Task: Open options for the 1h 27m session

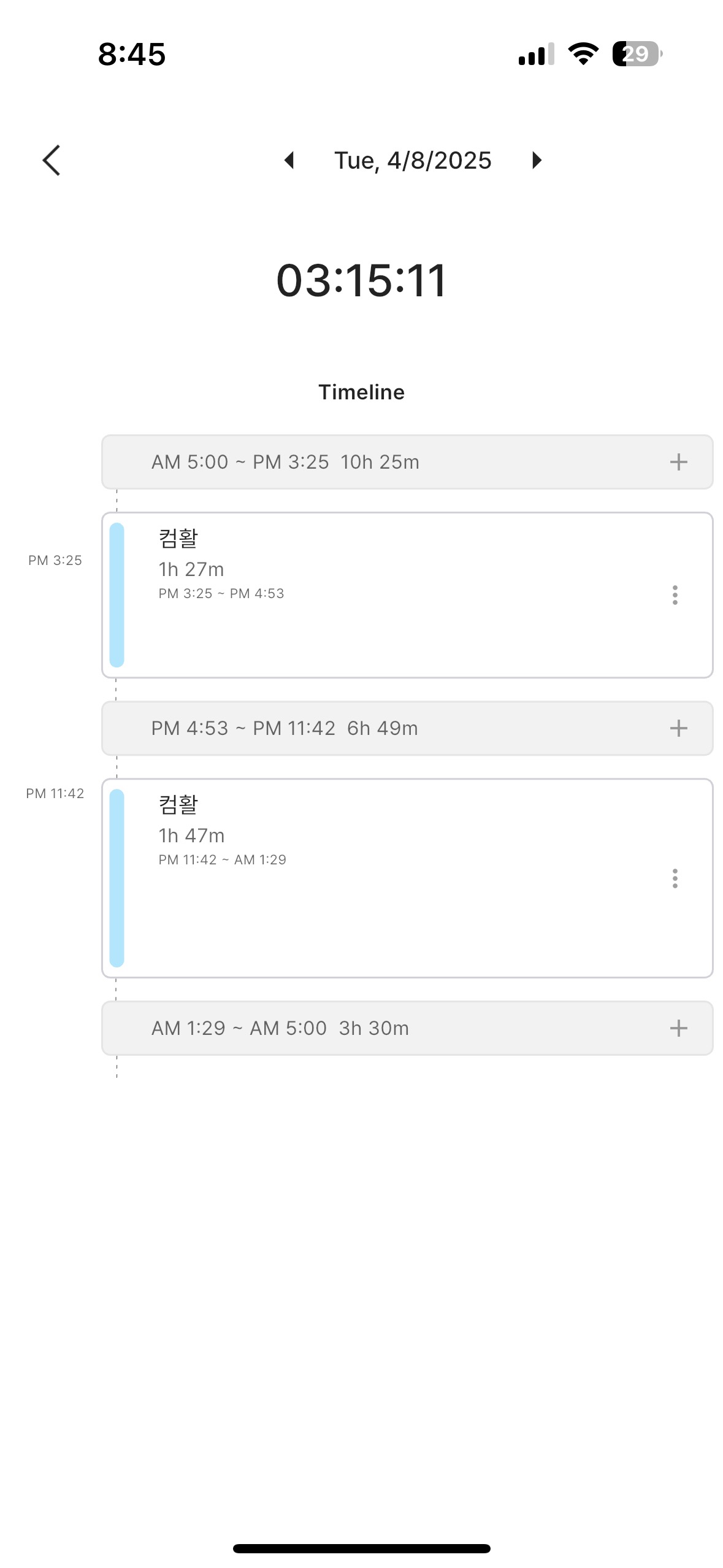Action: 675,595
